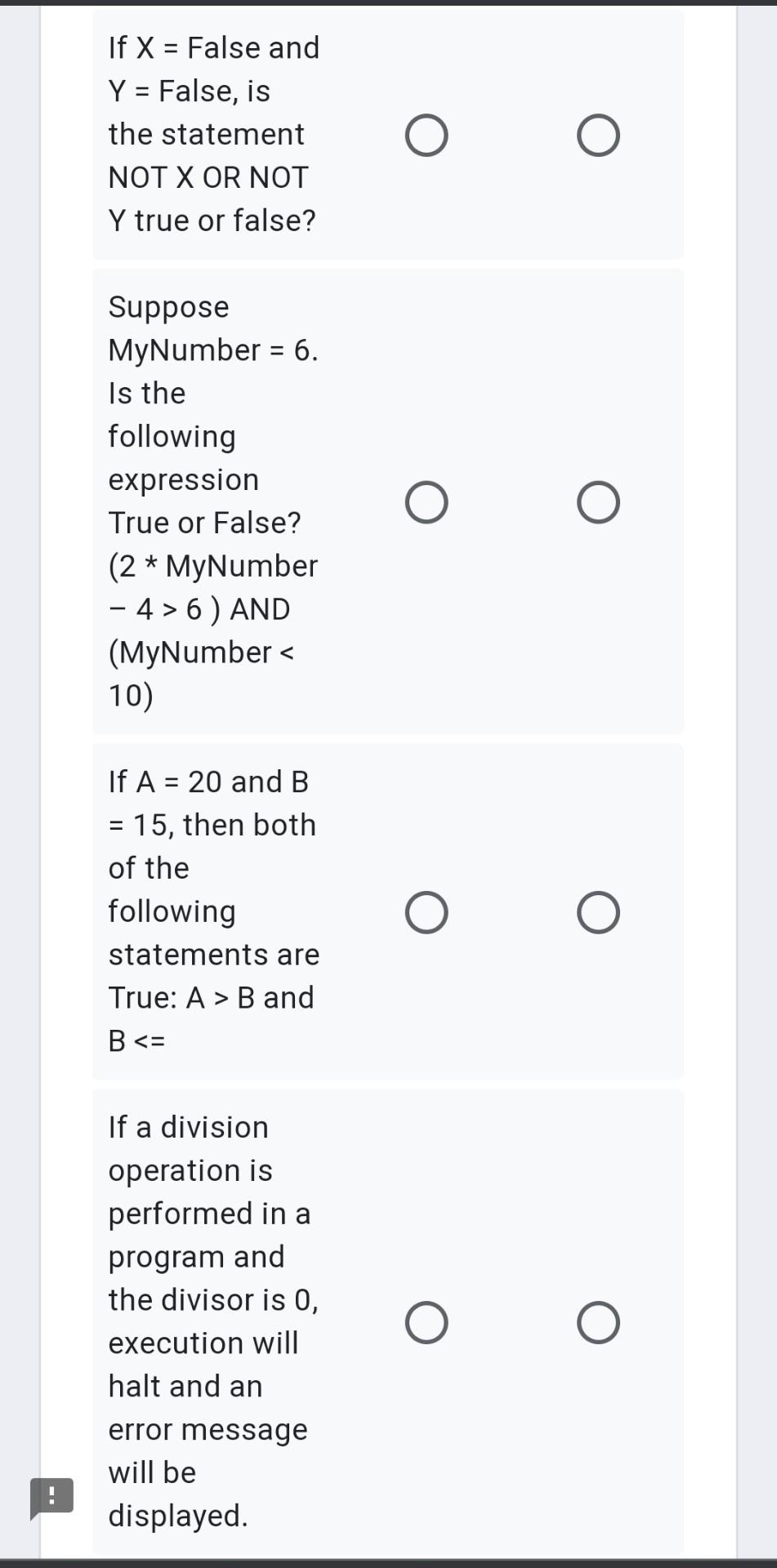Click the dark bar at the bottom of the screen
This screenshot has width=777, height=1568.
tap(388, 1560)
